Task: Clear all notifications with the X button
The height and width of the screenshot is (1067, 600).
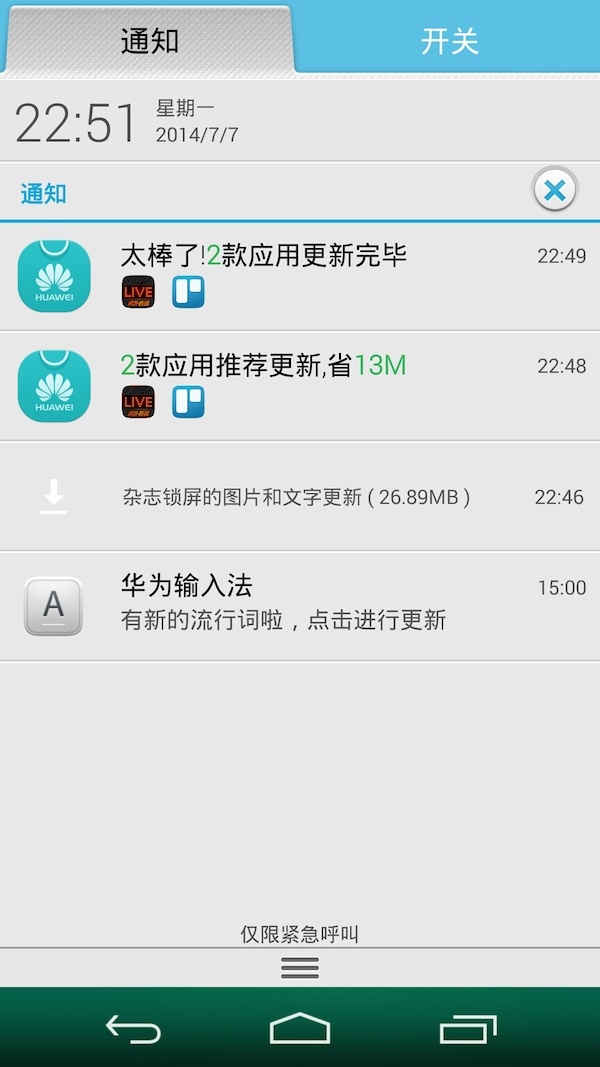Action: click(554, 191)
